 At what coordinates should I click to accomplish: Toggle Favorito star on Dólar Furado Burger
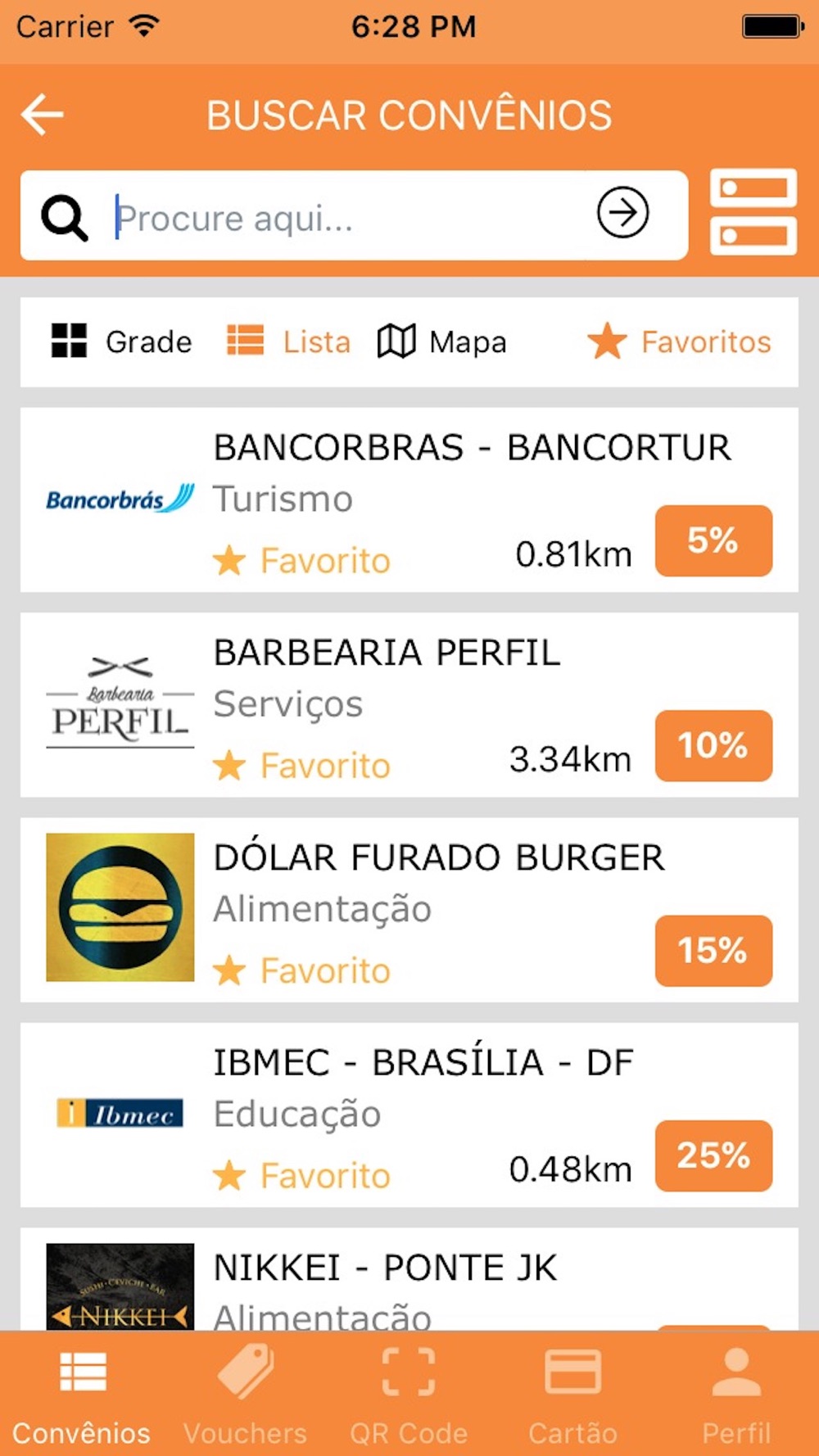(301, 970)
